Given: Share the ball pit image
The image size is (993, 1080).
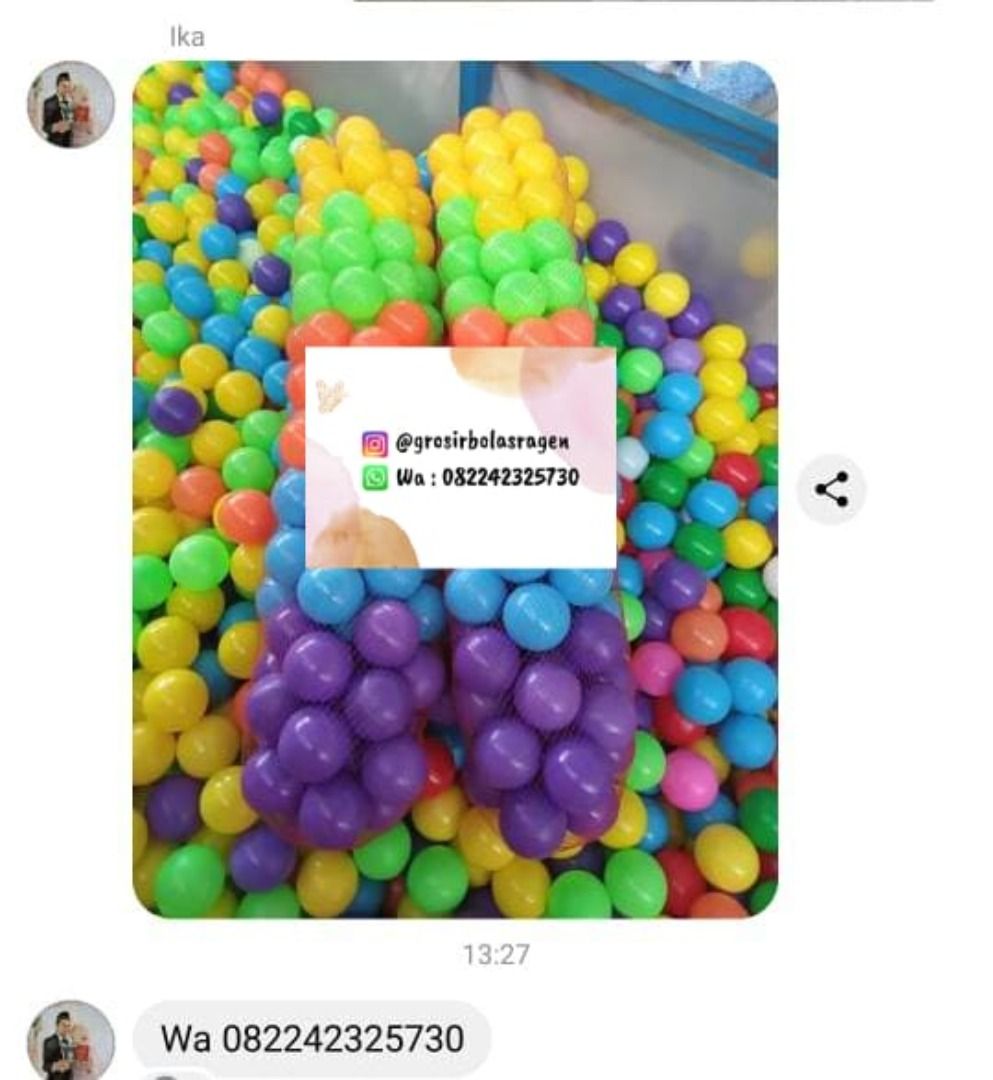Looking at the screenshot, I should 831,490.
